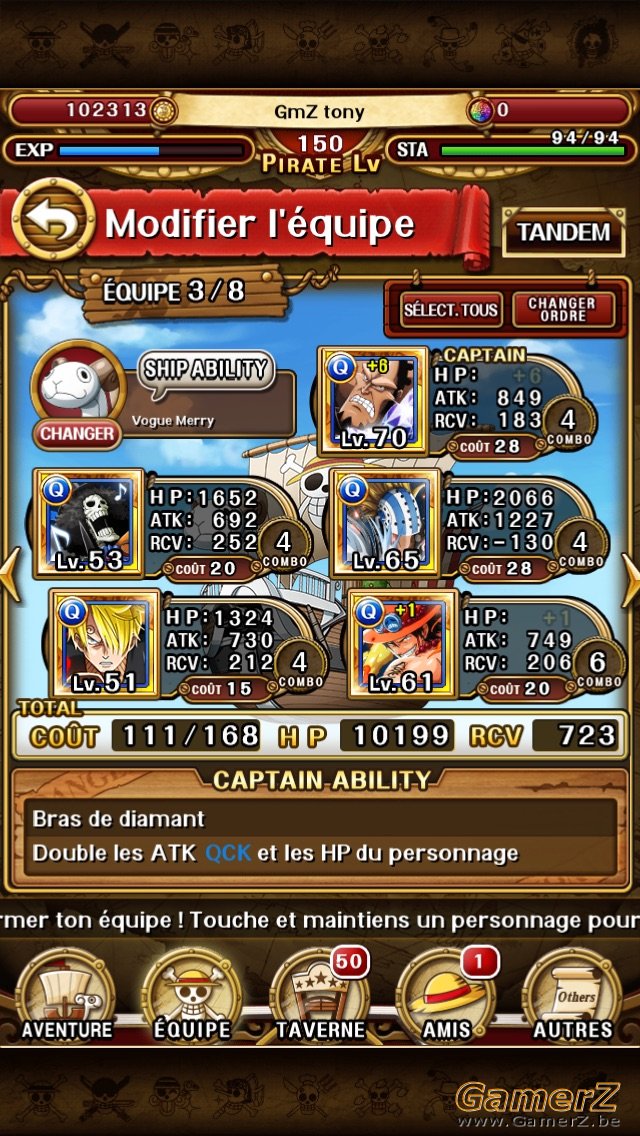
Task: Select the Lv.65 character card
Action: [385, 522]
